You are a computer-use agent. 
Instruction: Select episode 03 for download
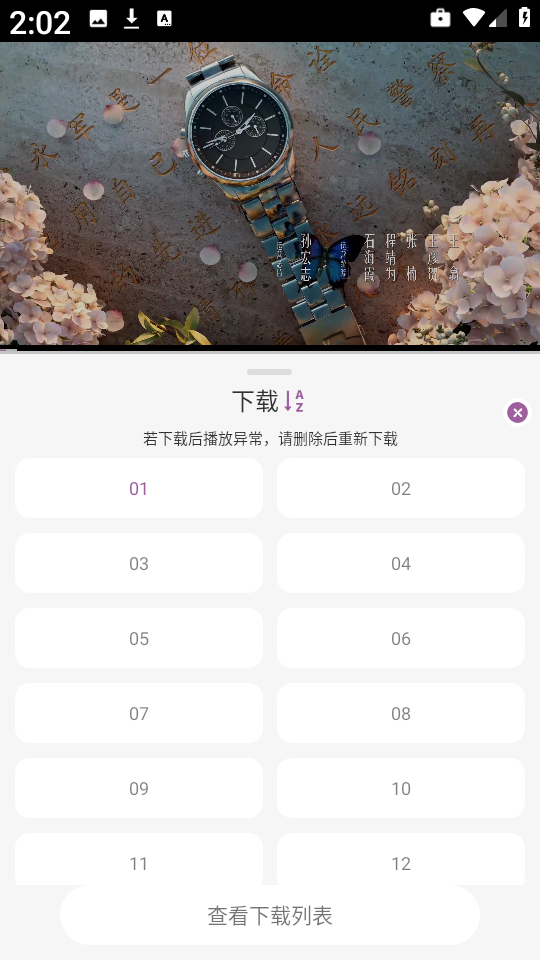point(139,563)
